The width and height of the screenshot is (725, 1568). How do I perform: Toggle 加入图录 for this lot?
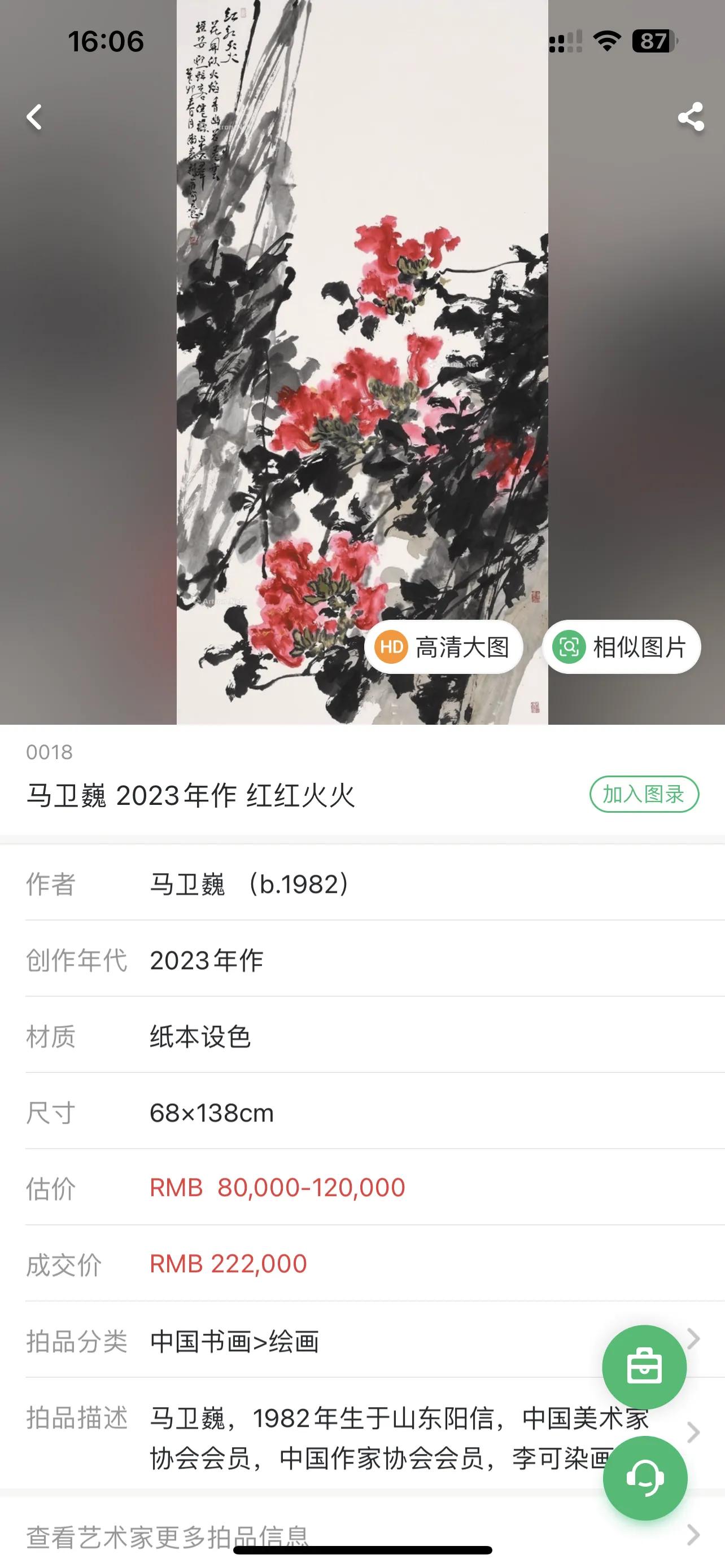pyautogui.click(x=645, y=794)
